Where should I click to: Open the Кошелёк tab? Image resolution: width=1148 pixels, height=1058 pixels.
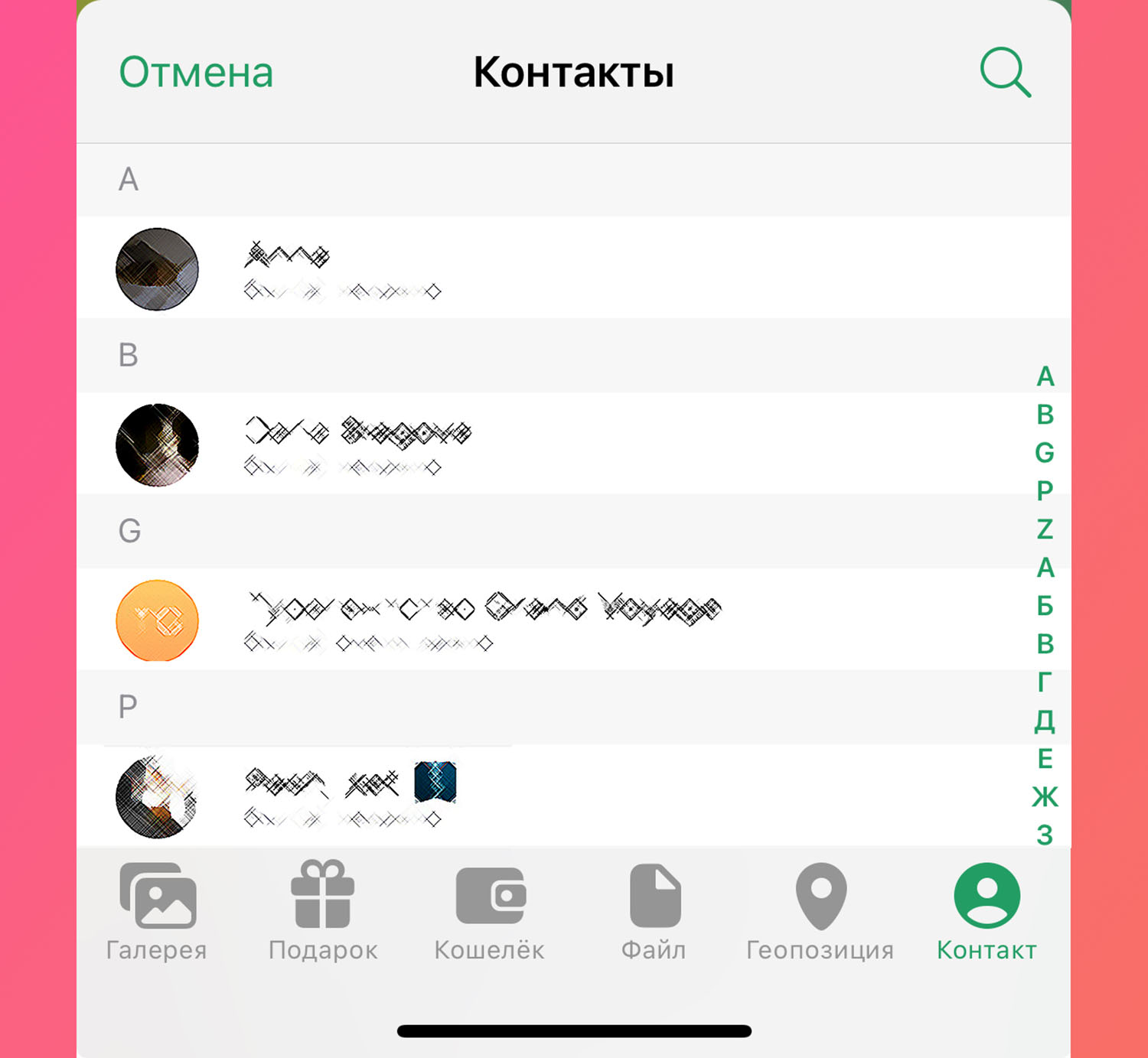point(490,912)
